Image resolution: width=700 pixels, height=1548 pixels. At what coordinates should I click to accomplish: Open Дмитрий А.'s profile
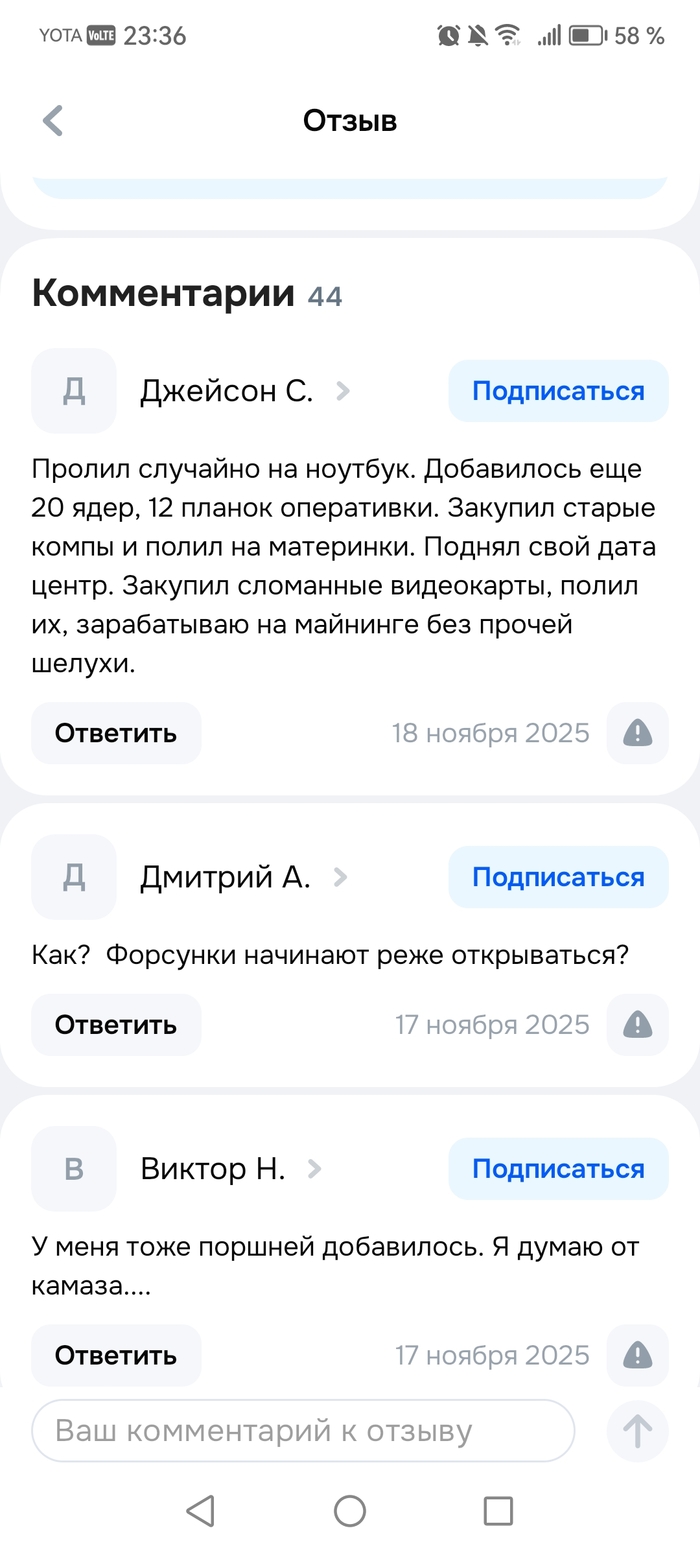point(225,877)
